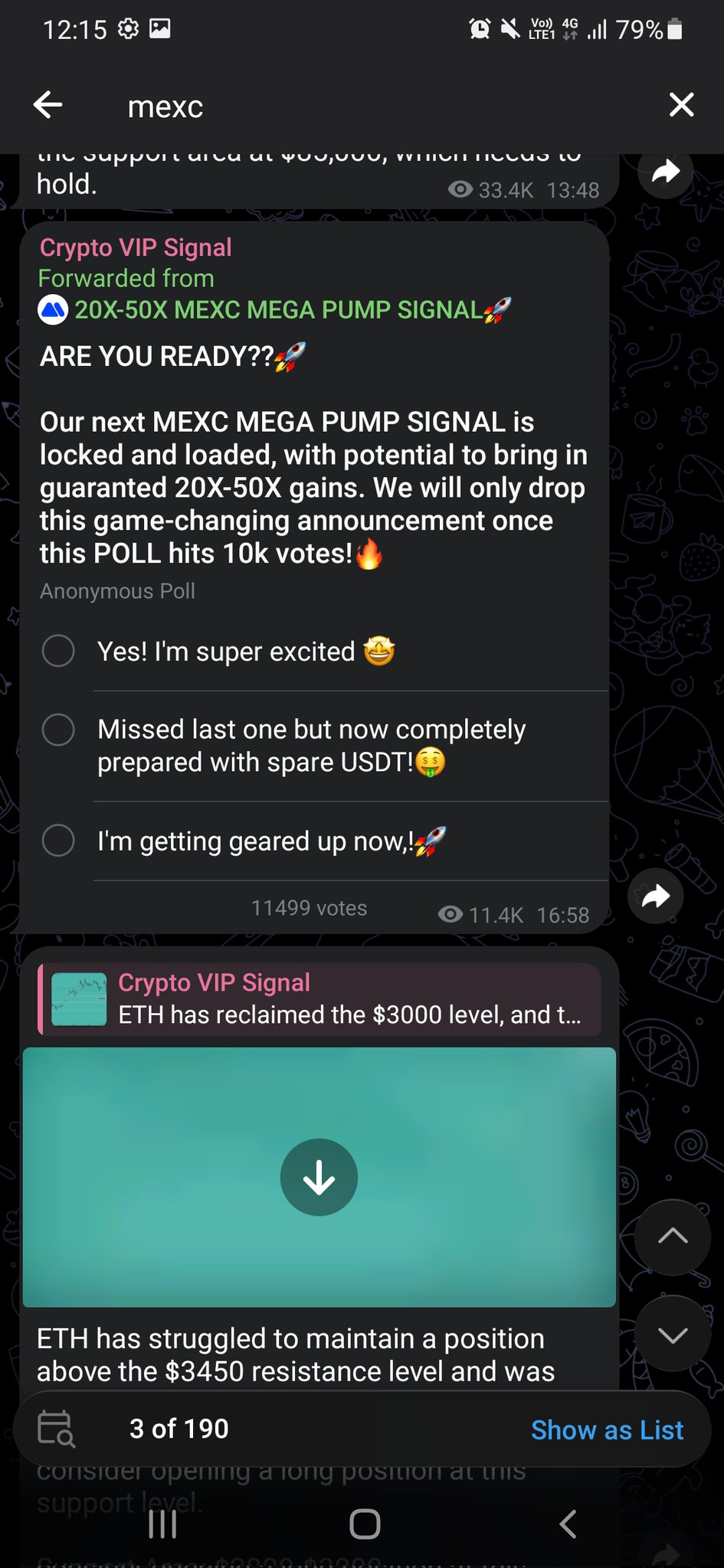Download the ETH chart image
Image resolution: width=724 pixels, height=1568 pixels.
coord(319,1178)
